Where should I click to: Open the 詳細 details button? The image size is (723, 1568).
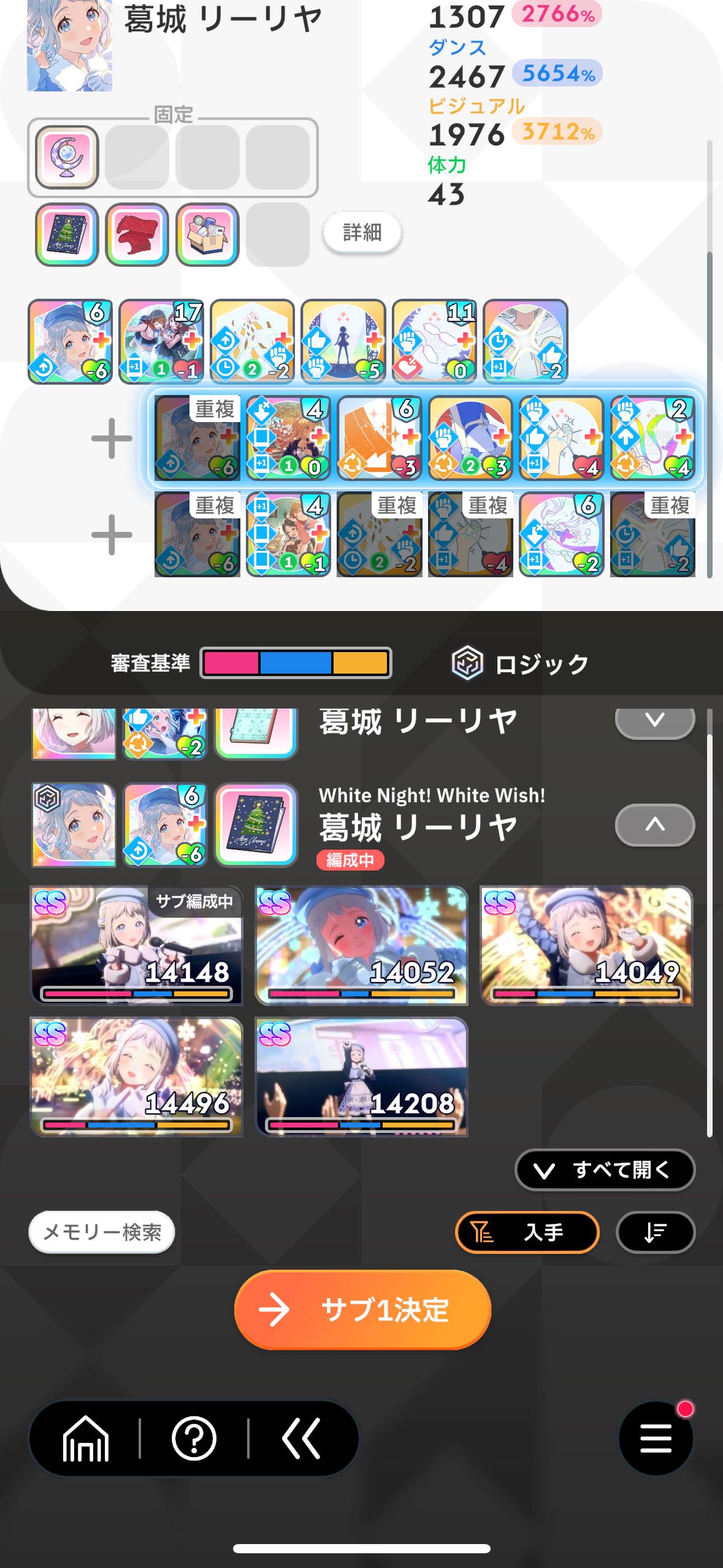(x=362, y=233)
